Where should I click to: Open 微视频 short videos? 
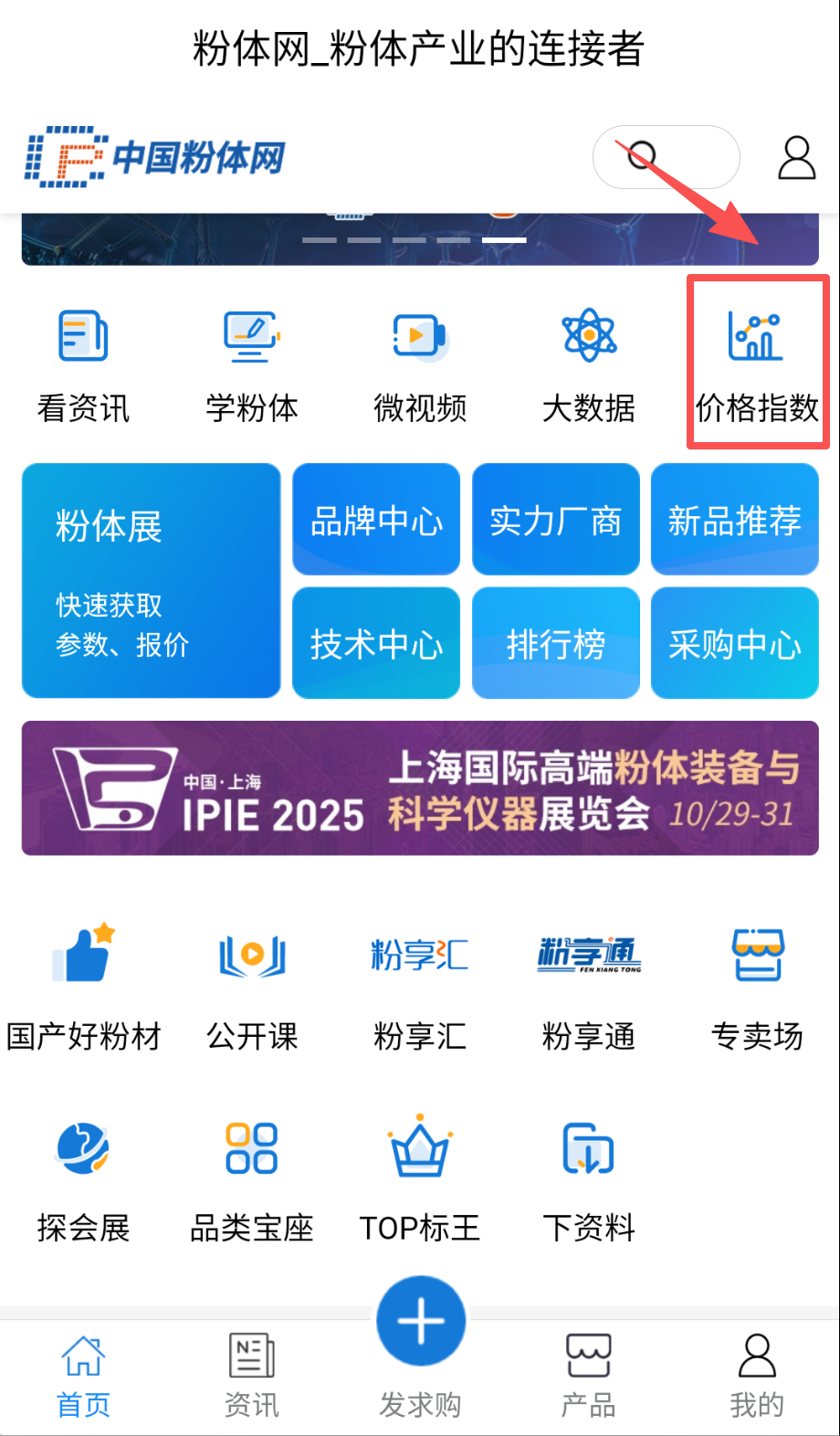[x=420, y=363]
